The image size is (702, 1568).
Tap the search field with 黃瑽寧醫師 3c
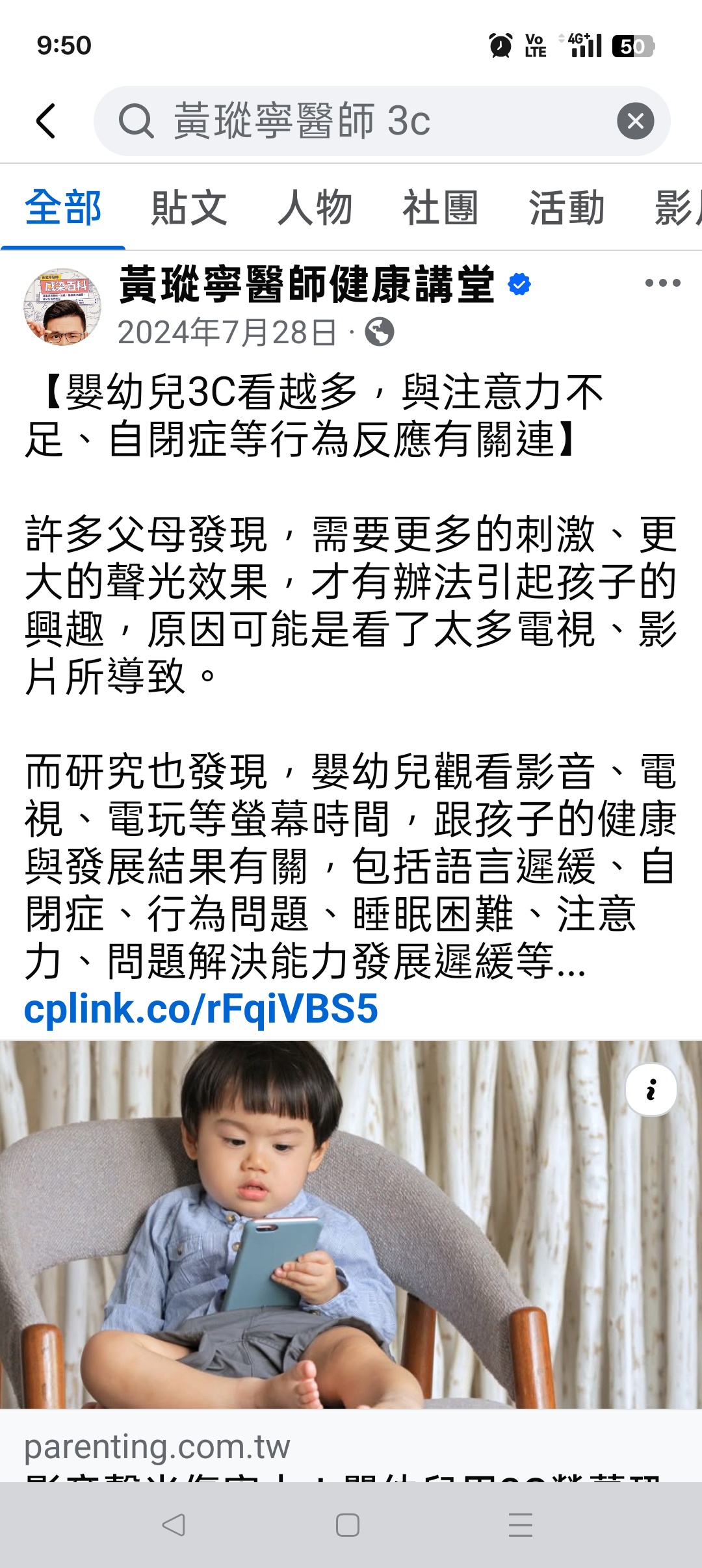(364, 121)
